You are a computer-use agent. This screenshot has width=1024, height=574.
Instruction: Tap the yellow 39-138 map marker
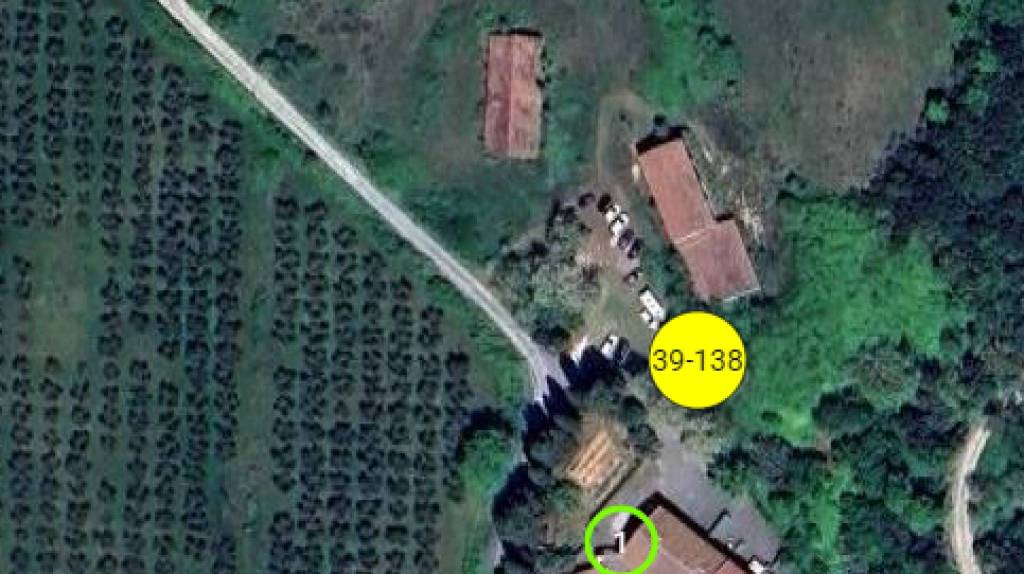click(x=697, y=360)
